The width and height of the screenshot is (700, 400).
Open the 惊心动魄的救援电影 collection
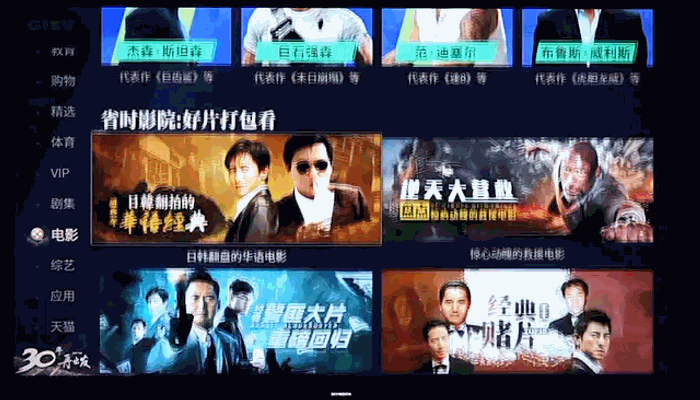[517, 188]
